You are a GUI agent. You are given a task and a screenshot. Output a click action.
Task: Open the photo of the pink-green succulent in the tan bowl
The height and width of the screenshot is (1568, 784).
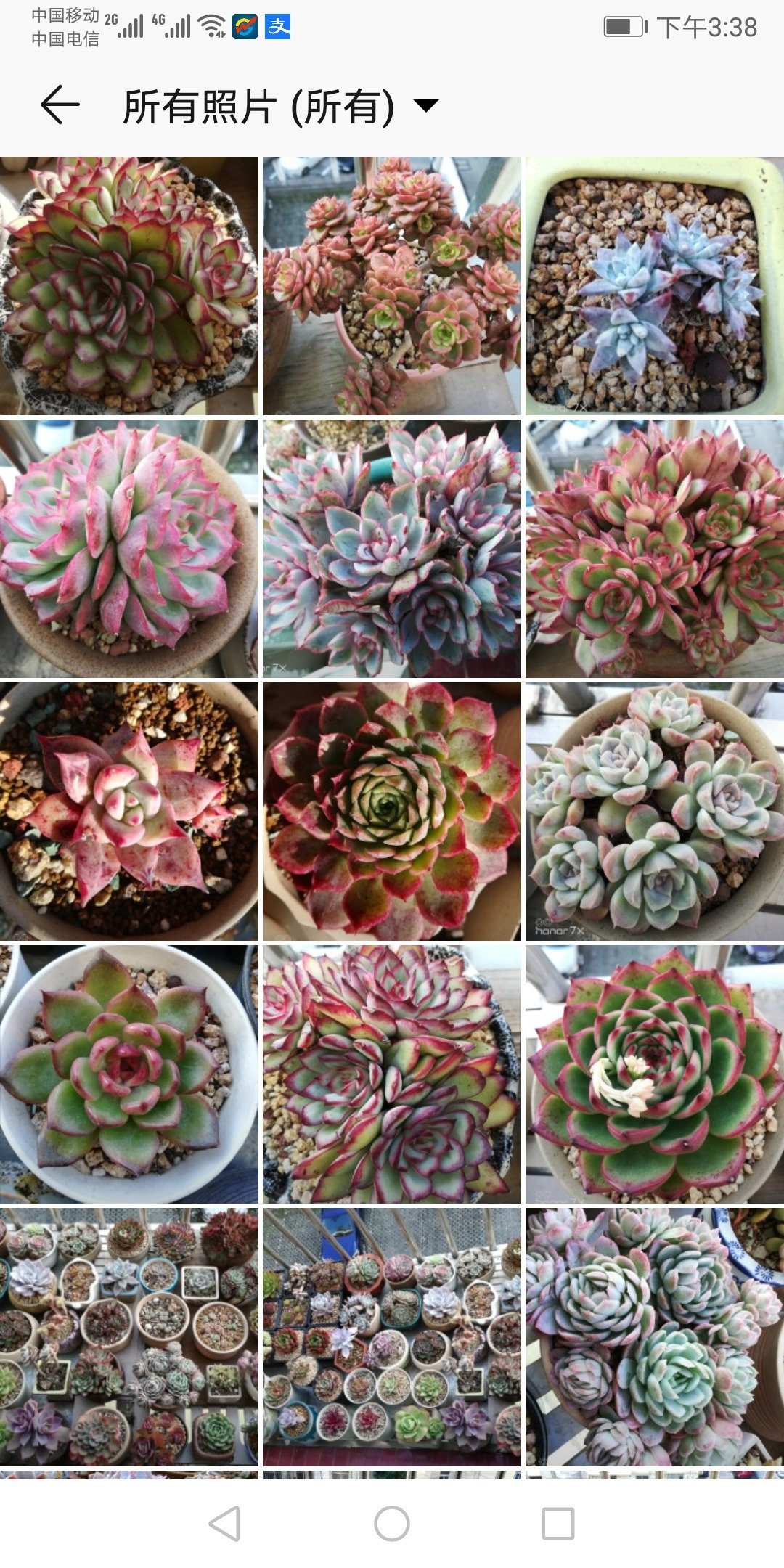129,549
